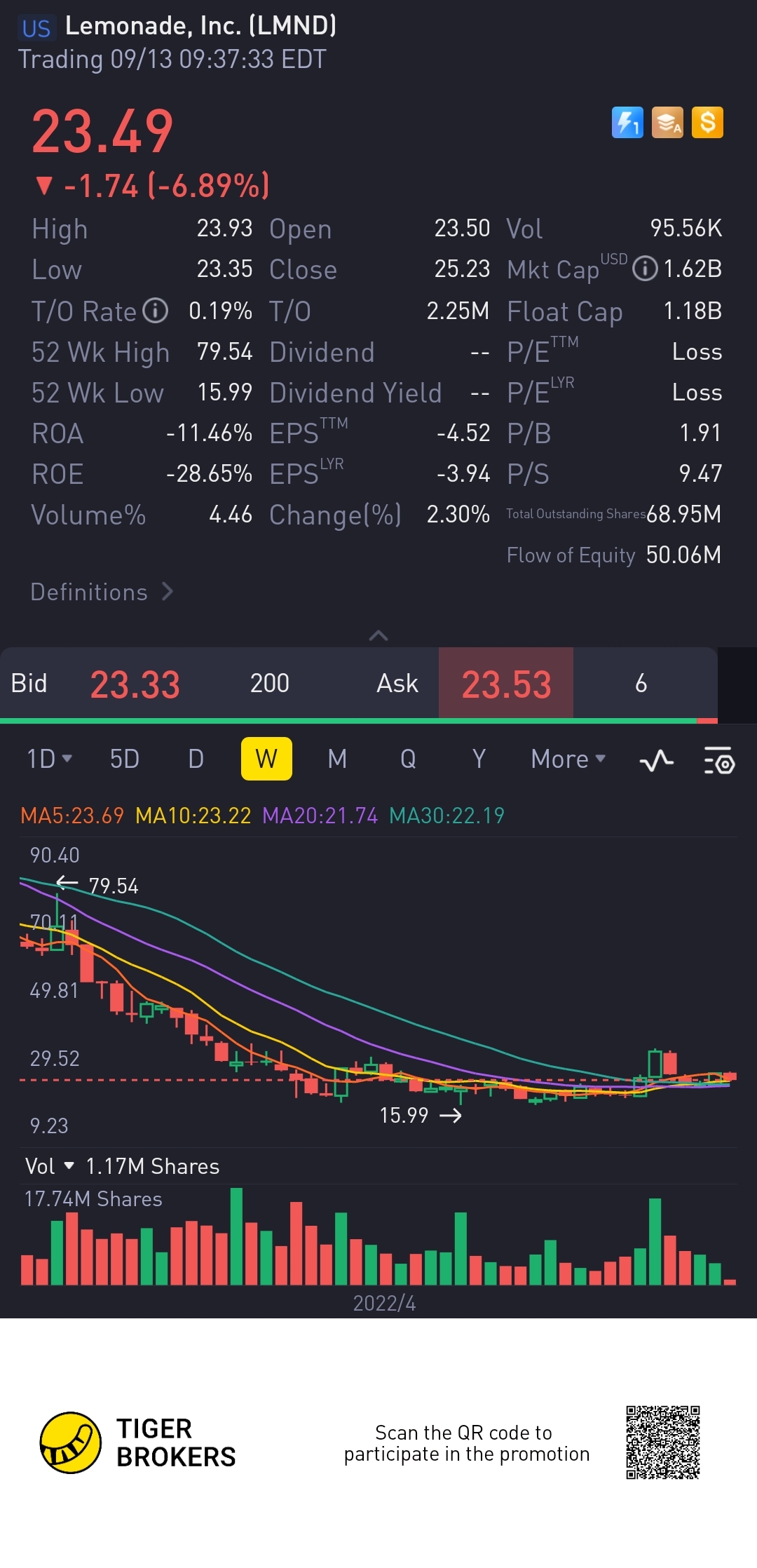Select the Bid price 23.33
This screenshot has height=1568, width=757.
[135, 684]
